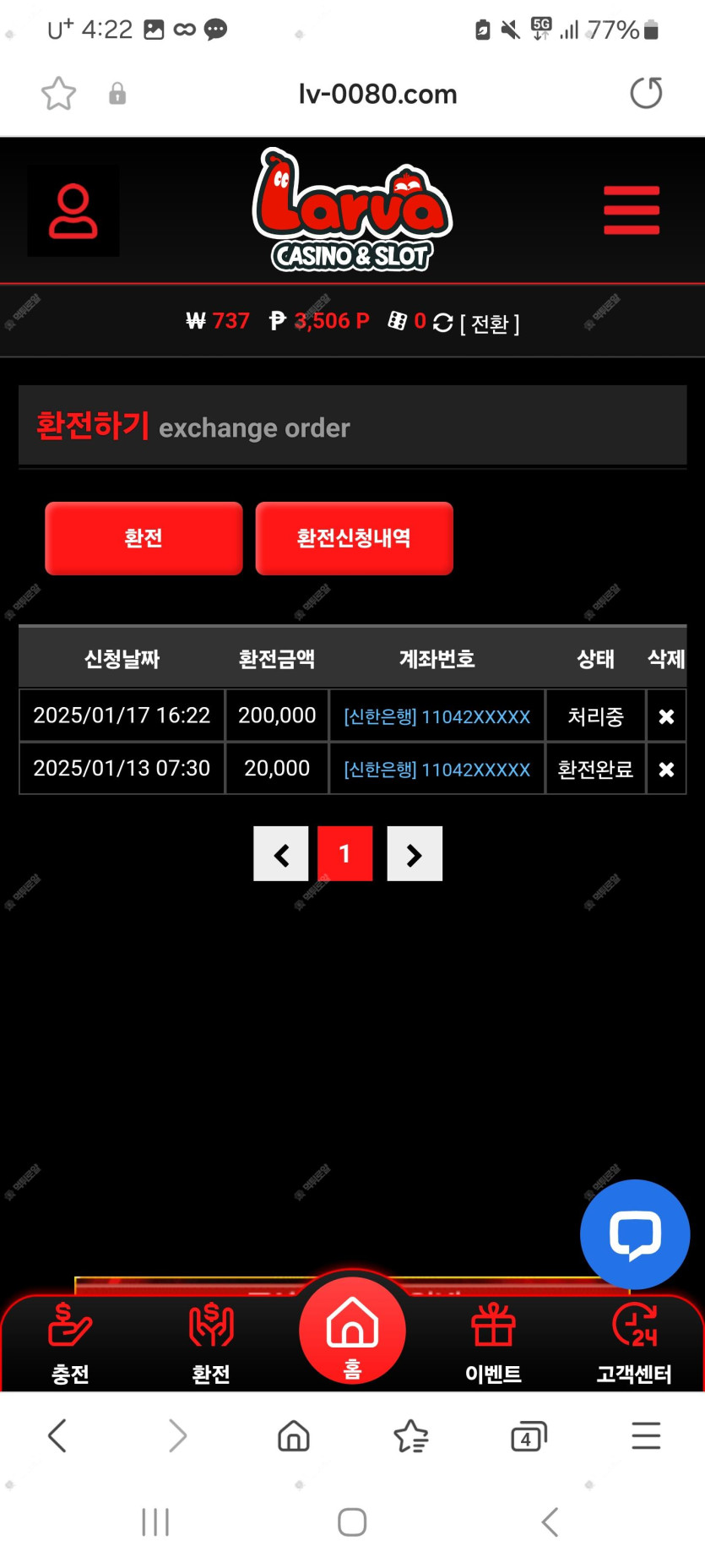705x1568 pixels.
Task: Open the user profile icon
Action: [73, 211]
